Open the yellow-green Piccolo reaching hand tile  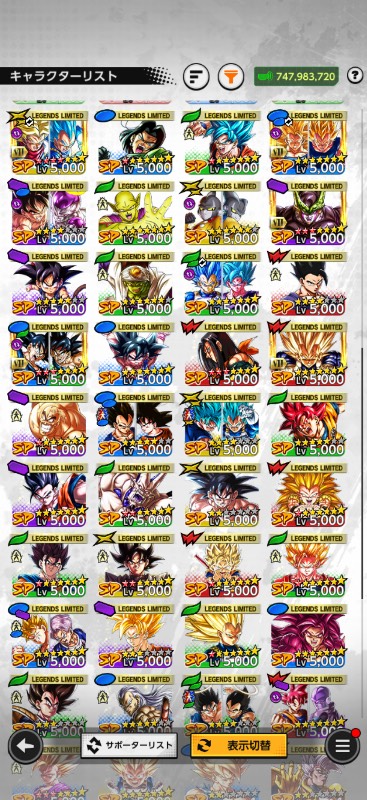pyautogui.click(x=135, y=213)
